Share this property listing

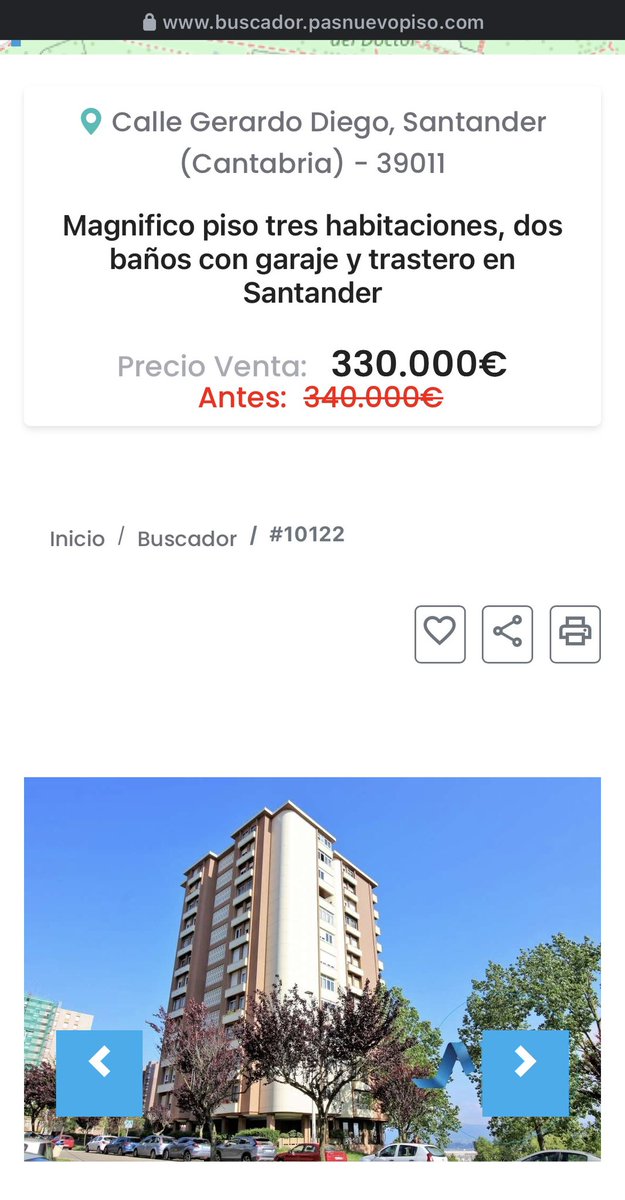click(x=507, y=634)
